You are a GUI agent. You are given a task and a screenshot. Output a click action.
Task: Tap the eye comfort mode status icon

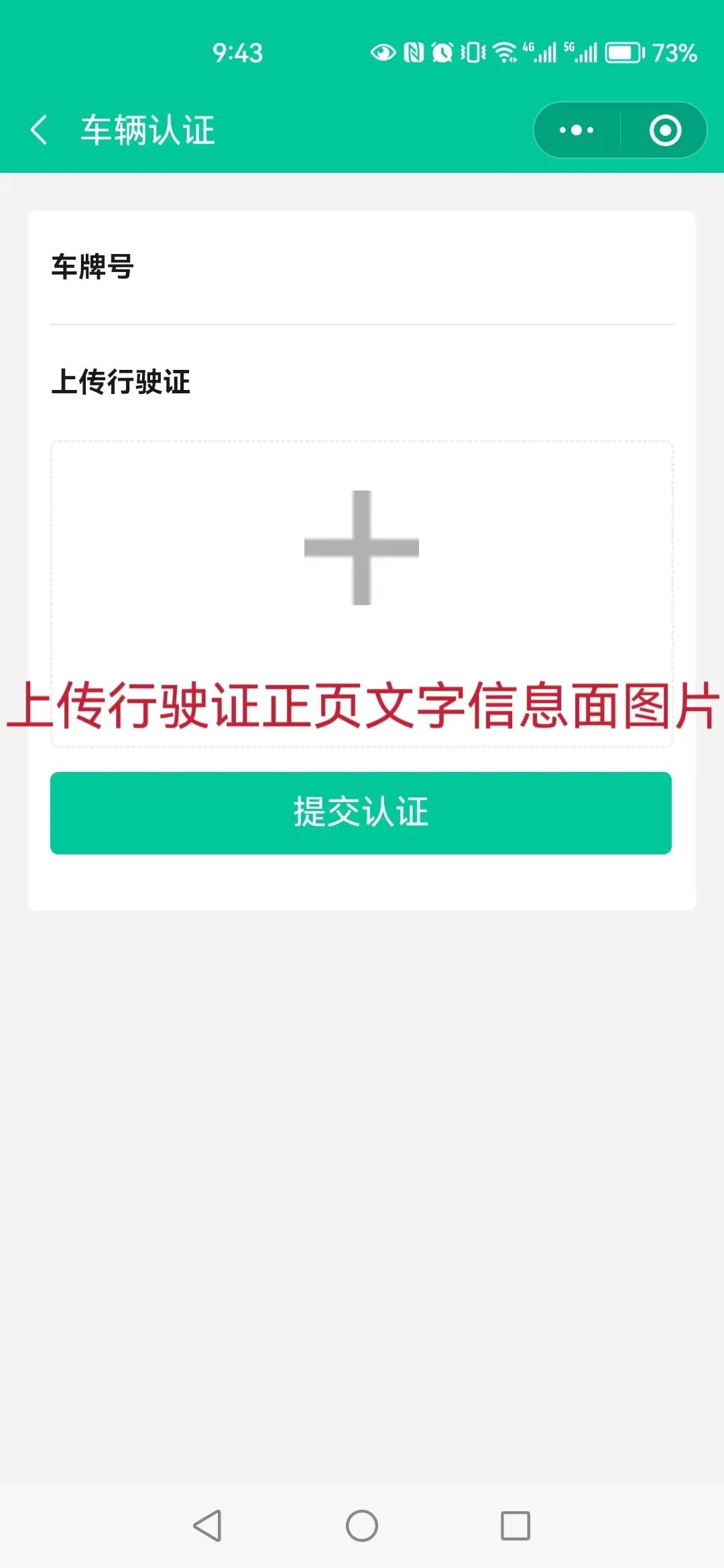[x=384, y=52]
